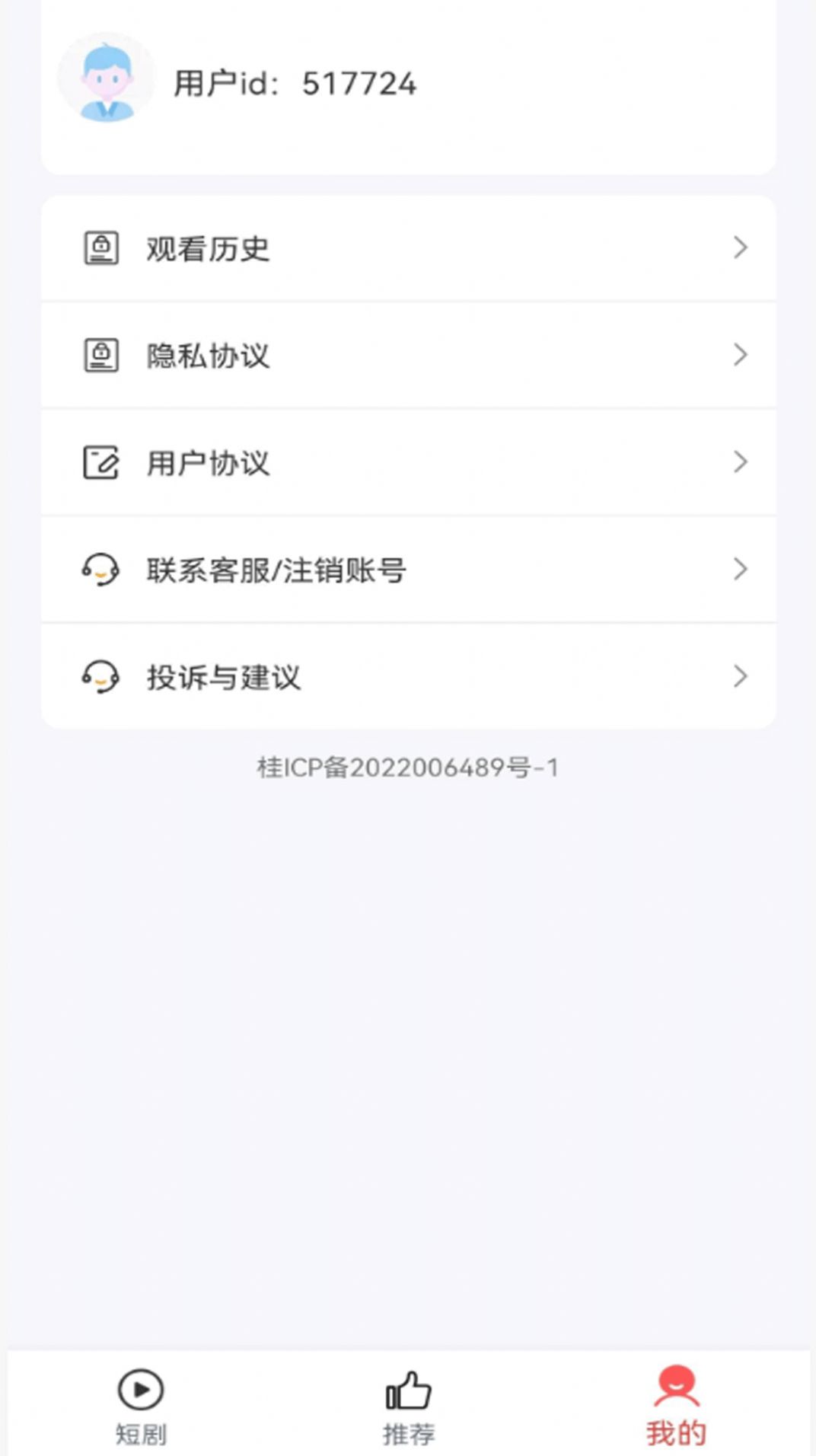816x1456 pixels.
Task: Select the 观看历史 lock icon
Action: point(100,247)
